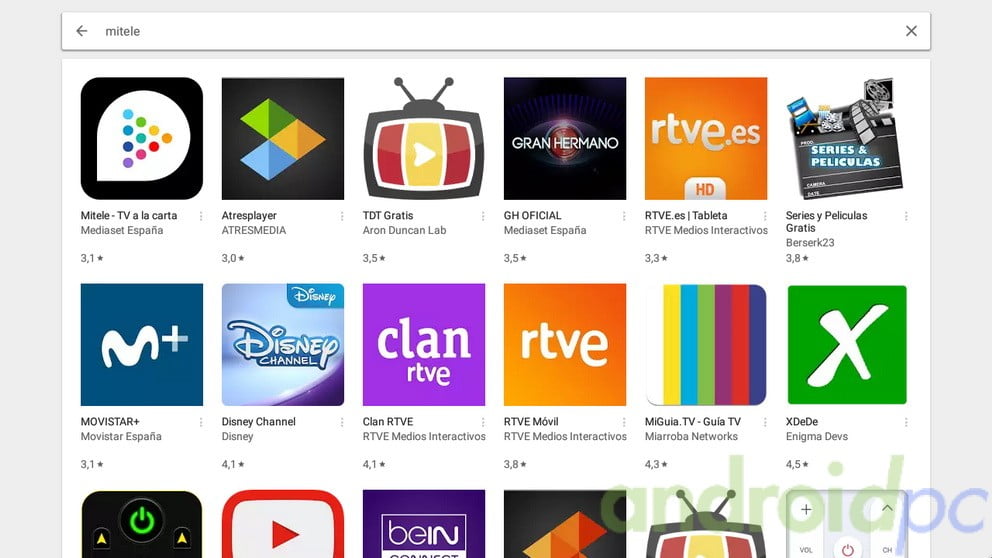Open the Disney Channel app page
This screenshot has width=992, height=558.
pos(283,344)
